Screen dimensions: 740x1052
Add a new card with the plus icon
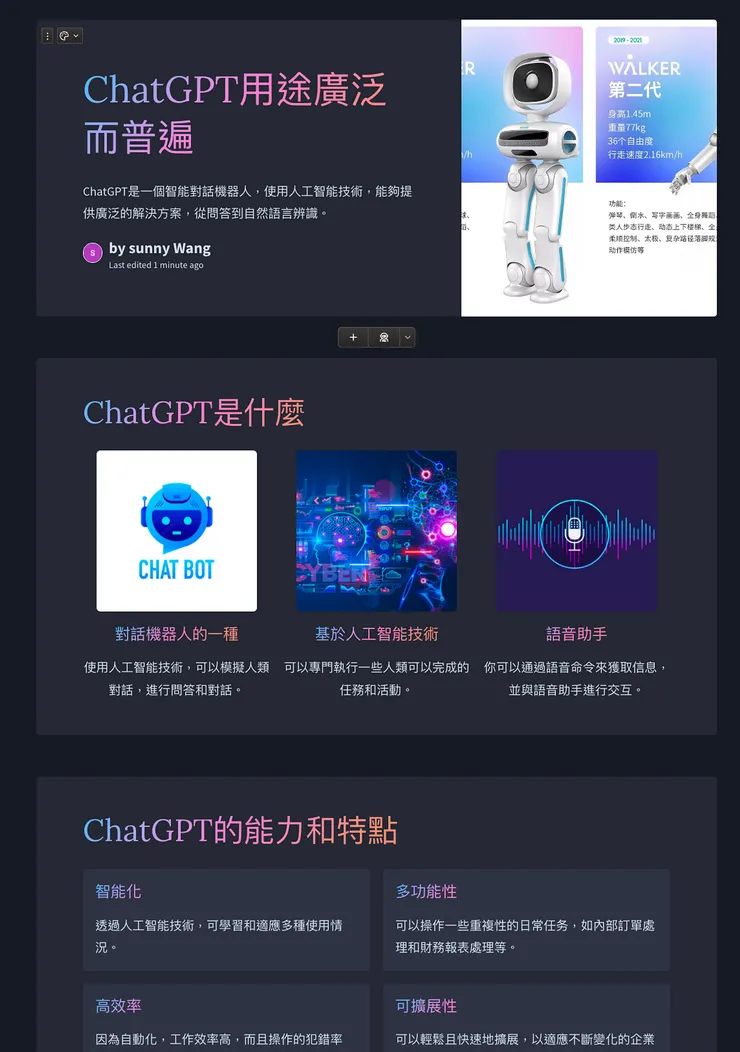353,337
